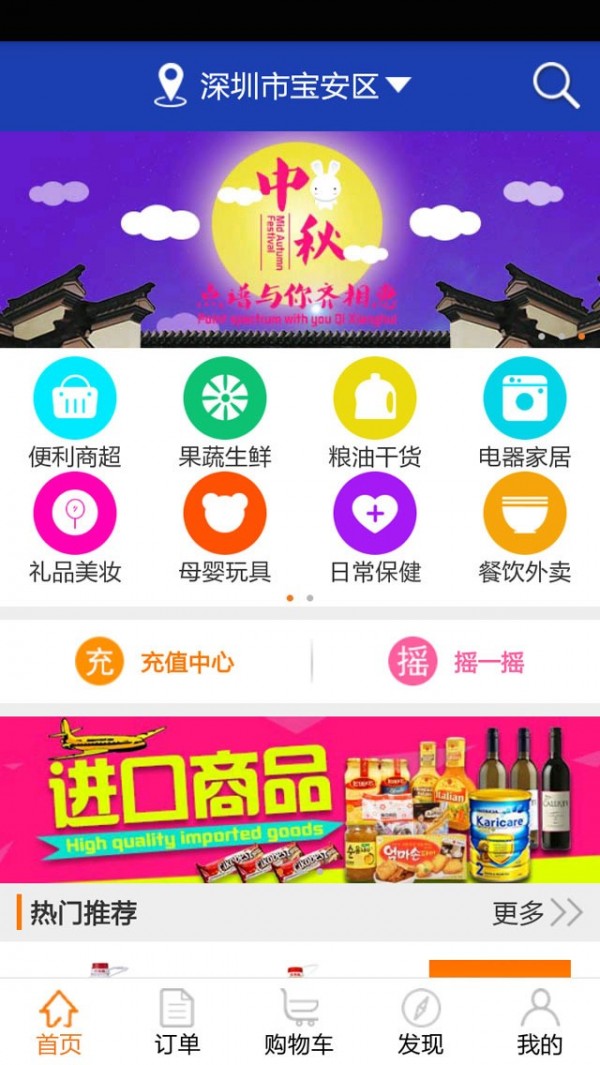600x1065 pixels.
Task: Tap the 电器家居 category
Action: [525, 412]
